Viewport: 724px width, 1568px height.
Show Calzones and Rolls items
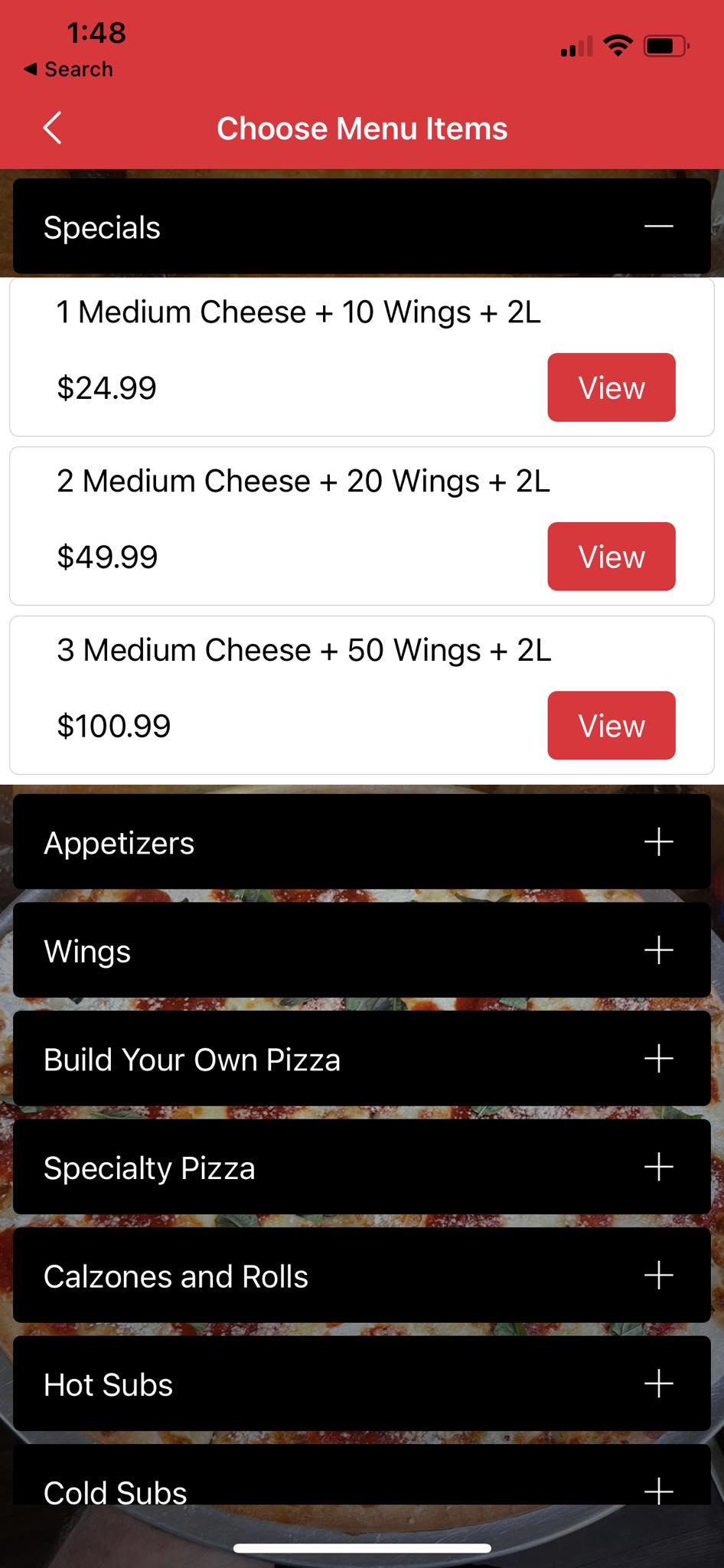tap(658, 1276)
